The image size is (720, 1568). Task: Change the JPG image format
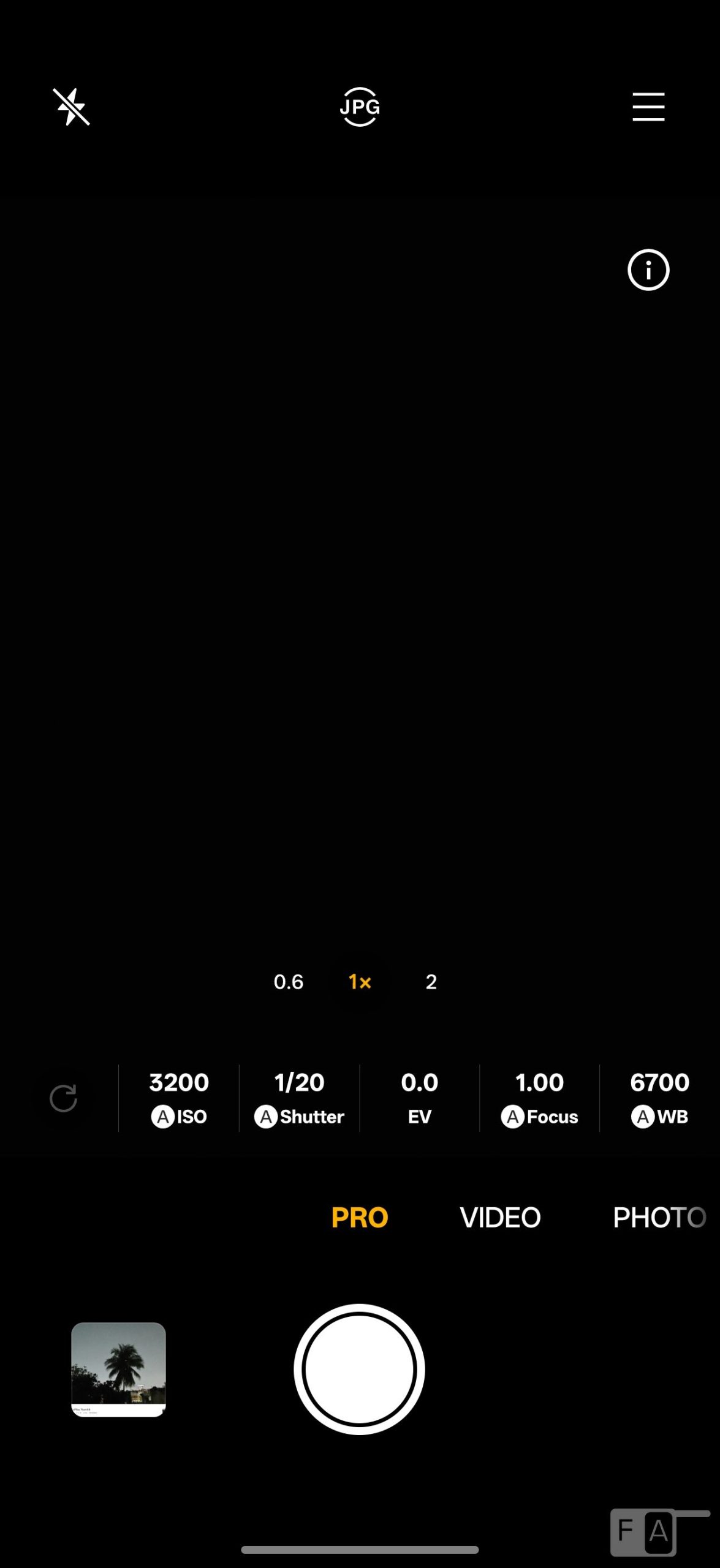[x=360, y=107]
